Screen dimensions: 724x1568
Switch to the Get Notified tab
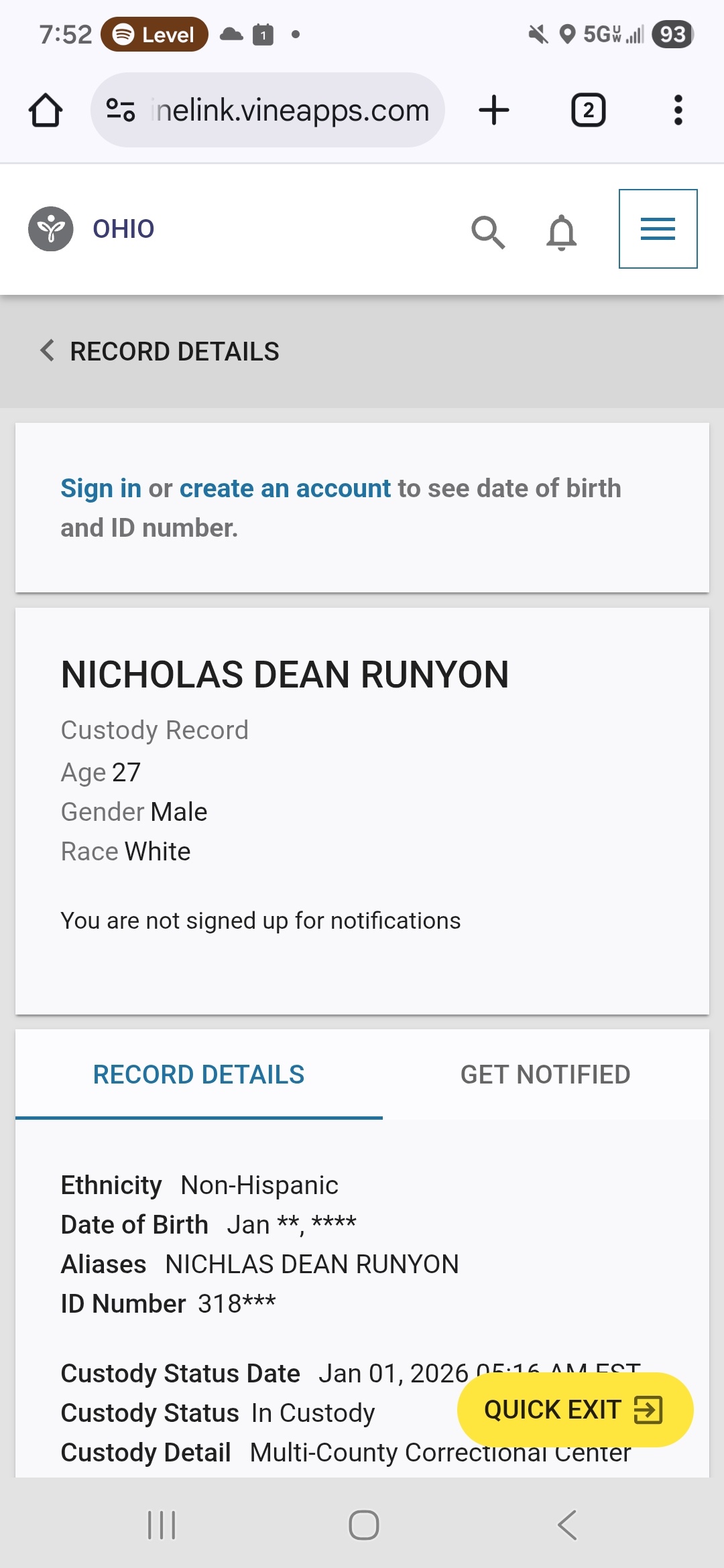pyautogui.click(x=545, y=1075)
